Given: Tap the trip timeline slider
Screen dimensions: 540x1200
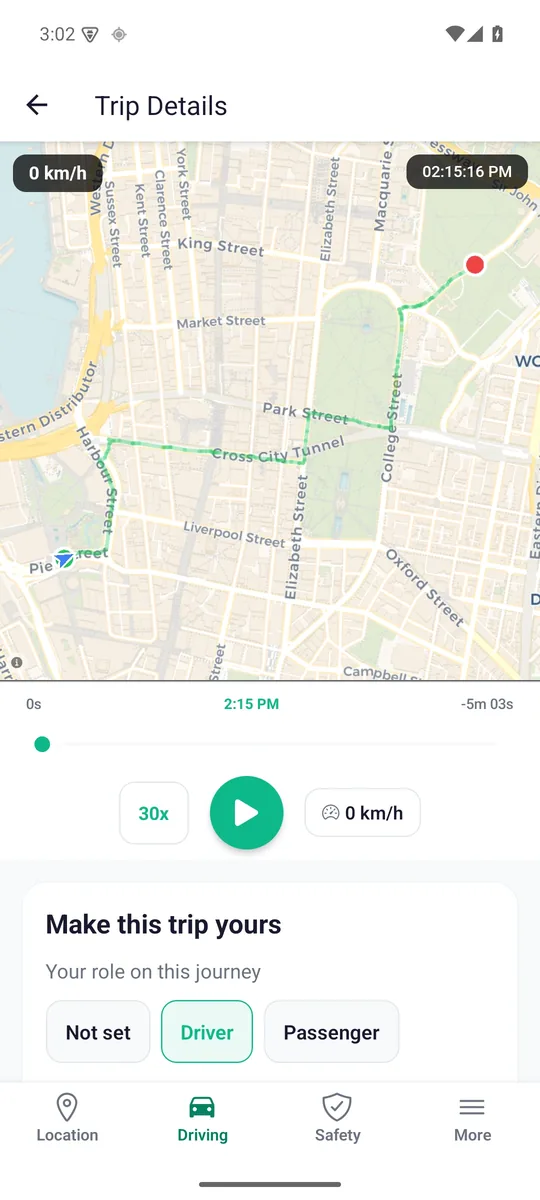Looking at the screenshot, I should pyautogui.click(x=268, y=744).
